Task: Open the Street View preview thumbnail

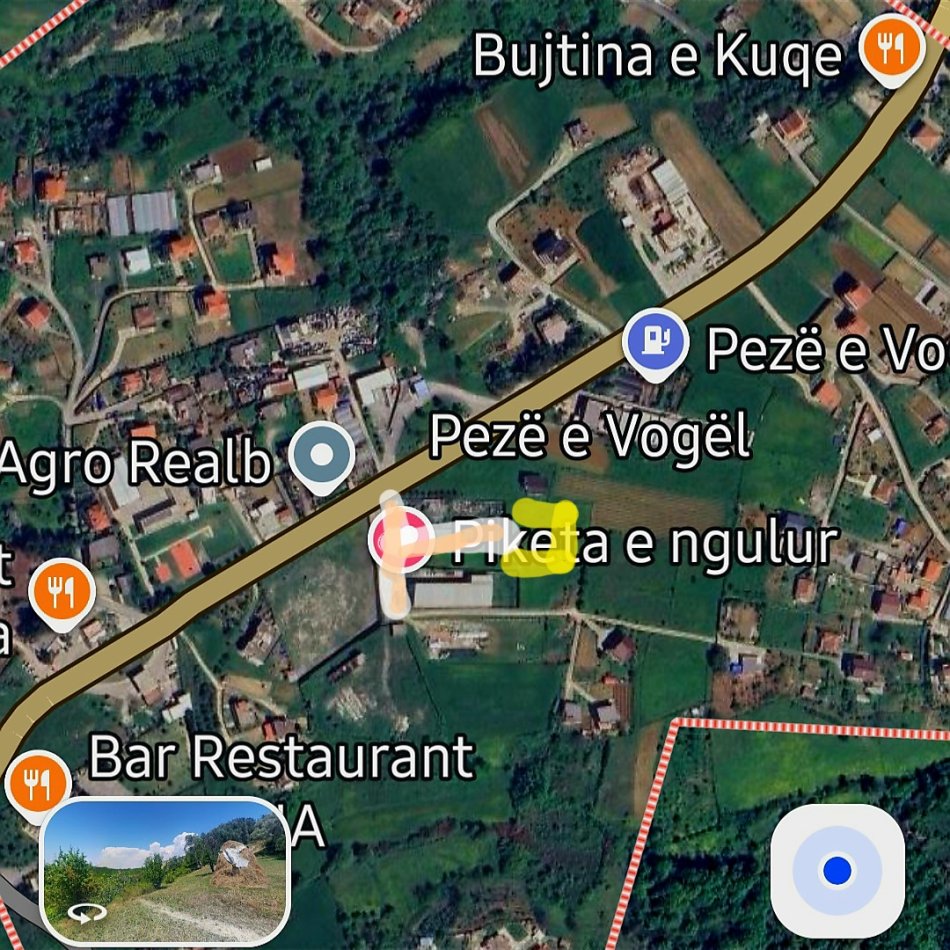Action: pos(165,871)
